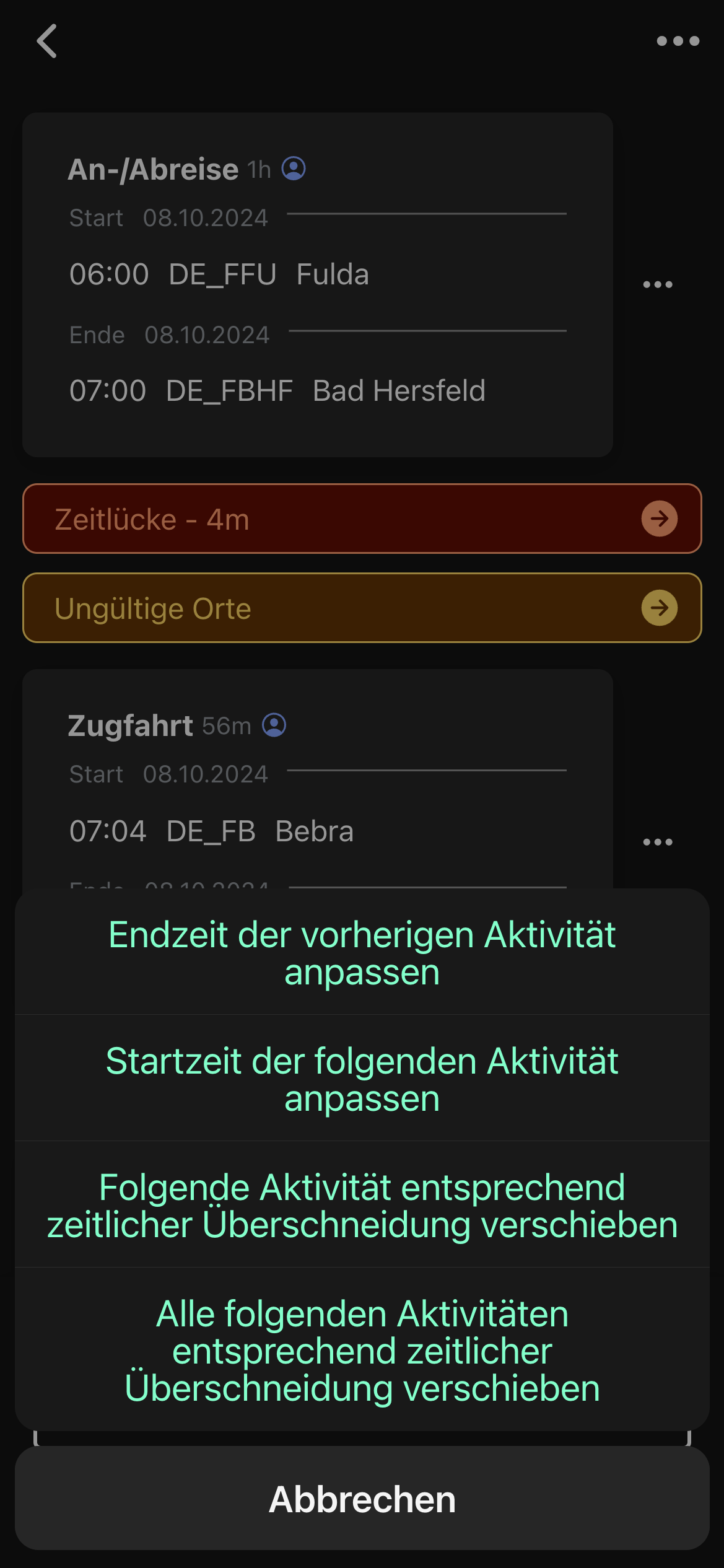Go back with the top-left arrow

[x=47, y=41]
